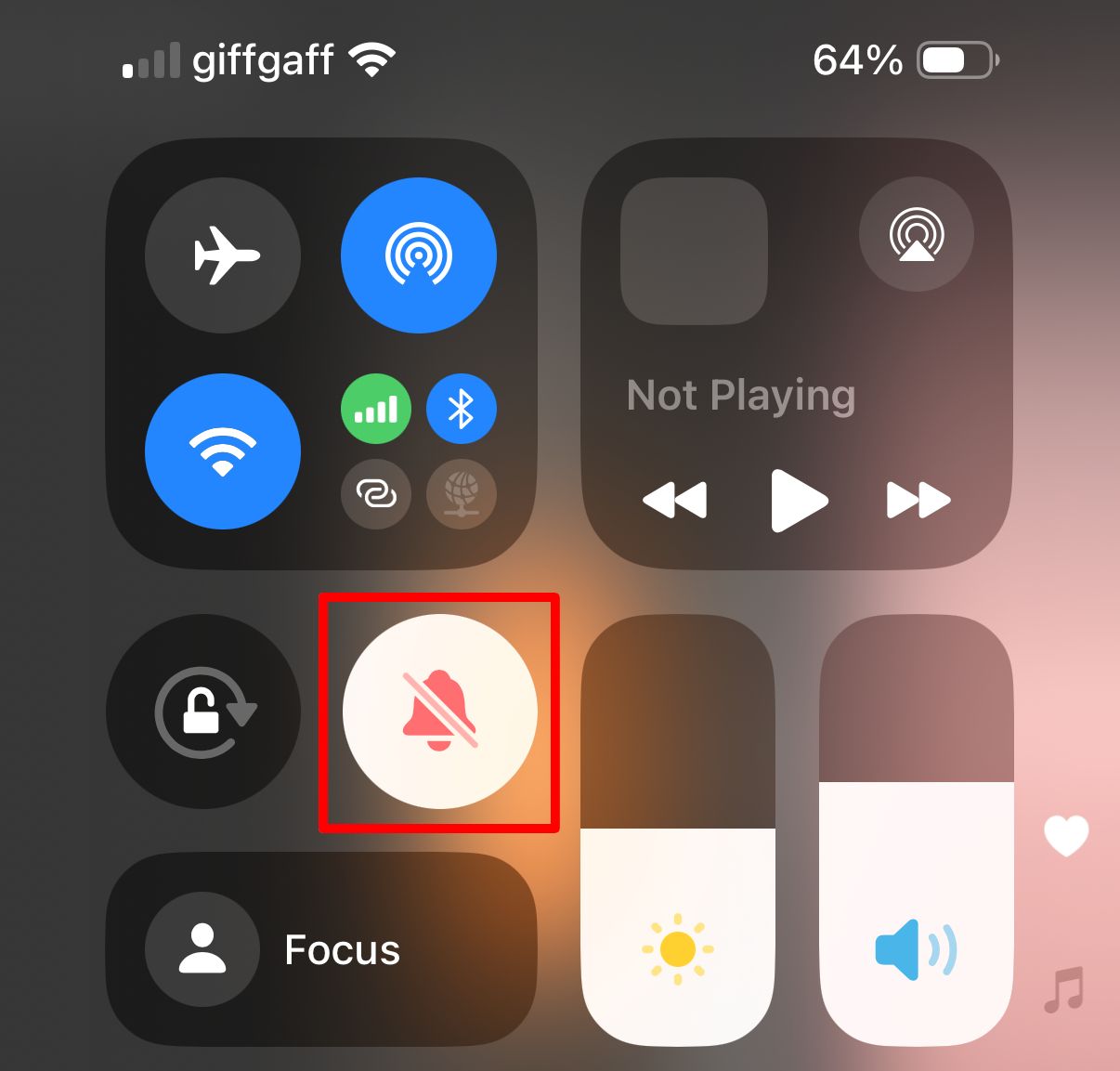Open the Focus control

[321, 949]
